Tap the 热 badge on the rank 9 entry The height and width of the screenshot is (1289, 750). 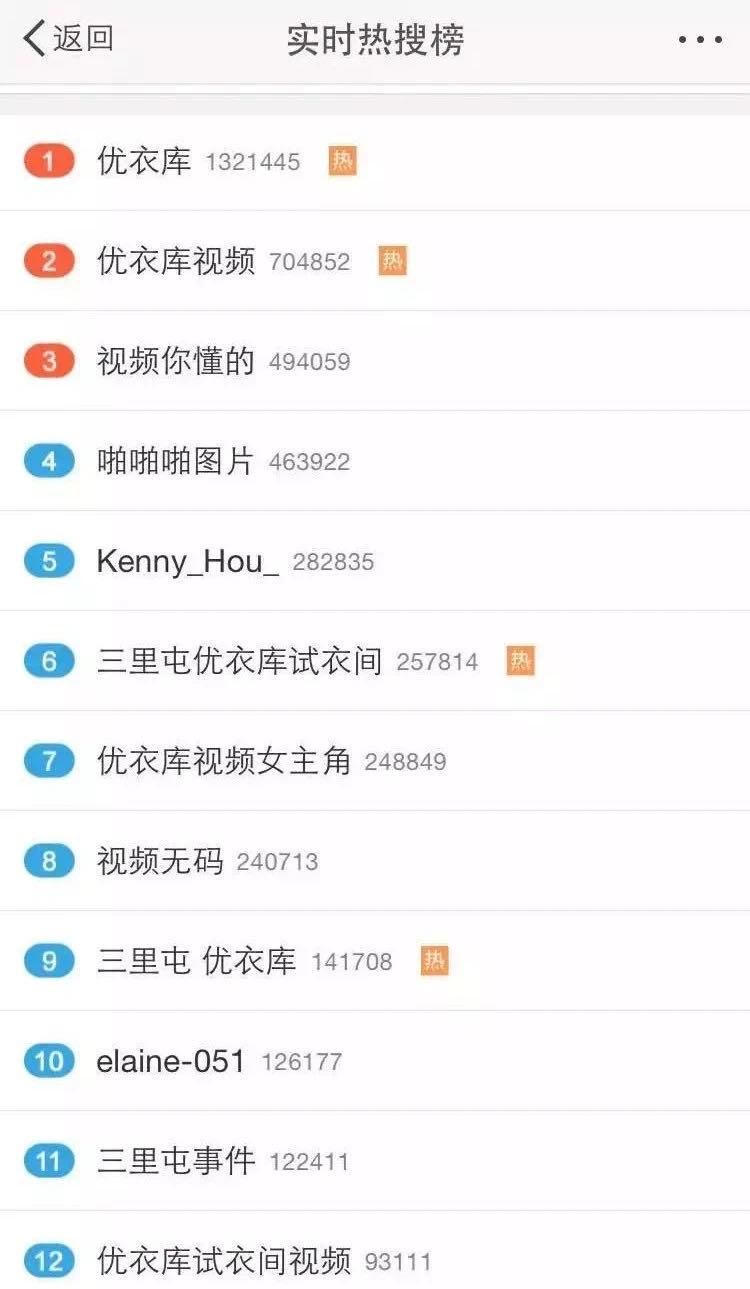(x=434, y=958)
